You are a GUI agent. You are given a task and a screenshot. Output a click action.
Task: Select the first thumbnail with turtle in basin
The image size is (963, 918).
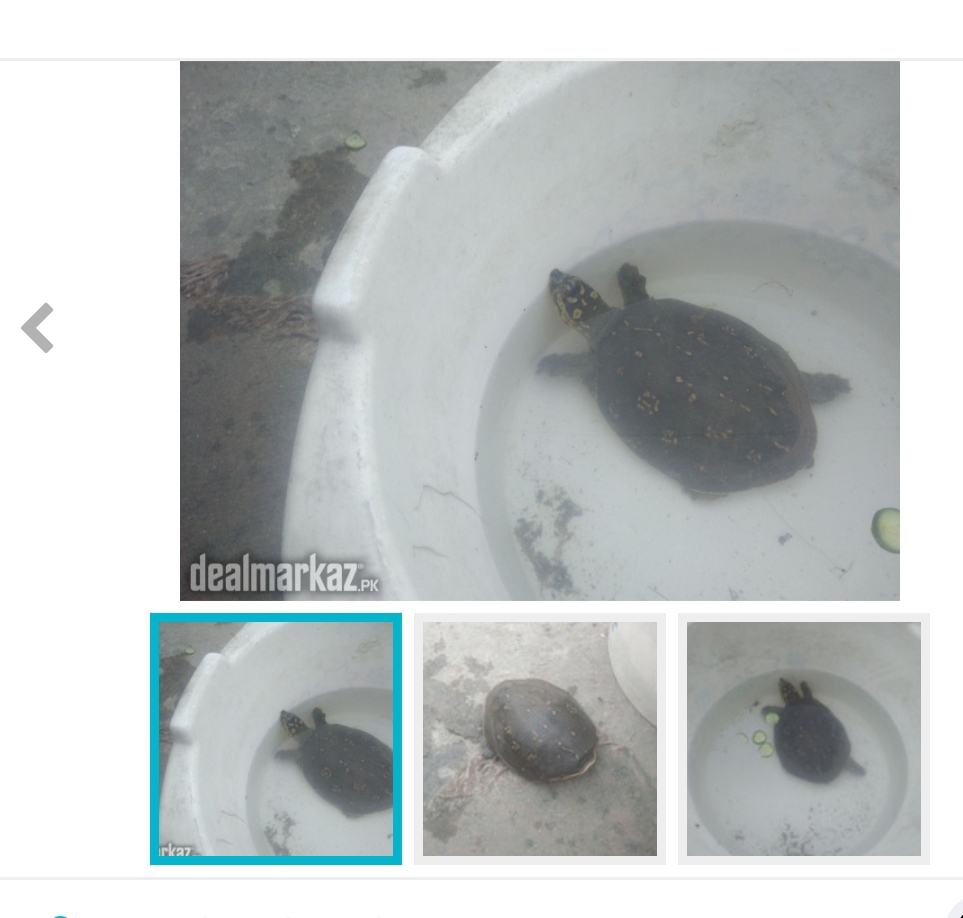point(276,738)
